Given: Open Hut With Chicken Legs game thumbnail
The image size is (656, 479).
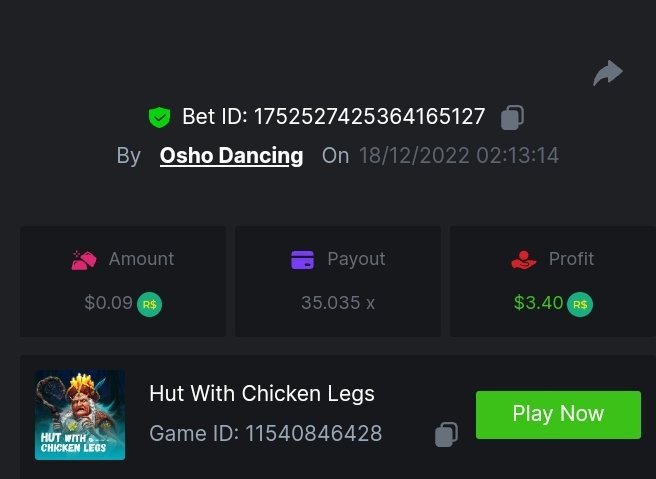Looking at the screenshot, I should coord(80,415).
